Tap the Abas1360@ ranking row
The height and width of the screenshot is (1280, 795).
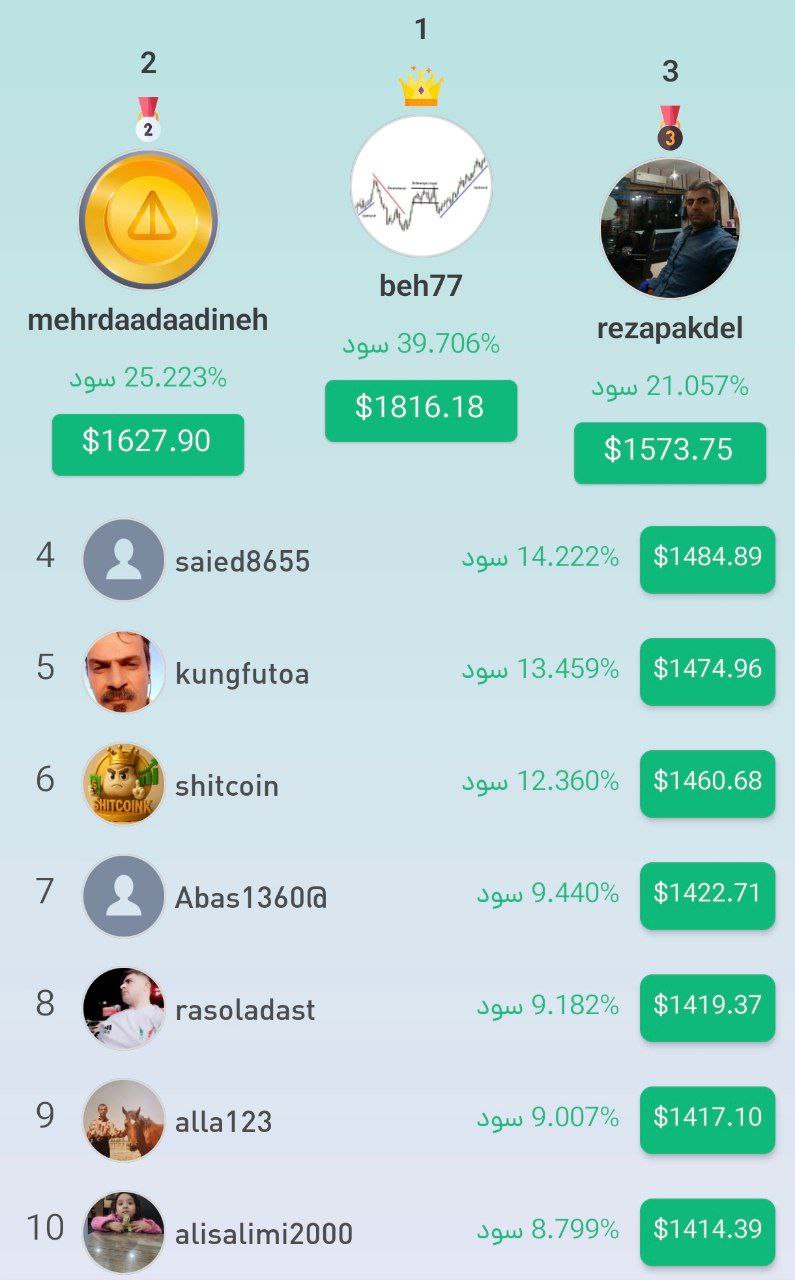click(250, 897)
